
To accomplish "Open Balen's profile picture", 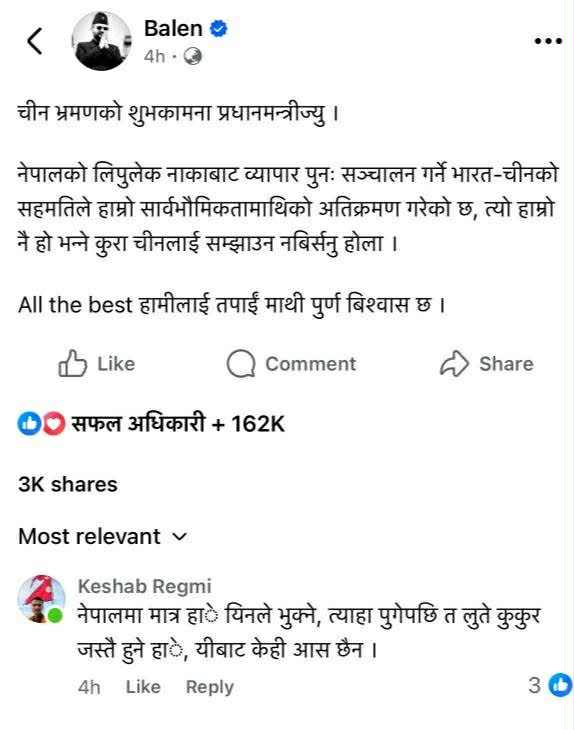I will (101, 41).
